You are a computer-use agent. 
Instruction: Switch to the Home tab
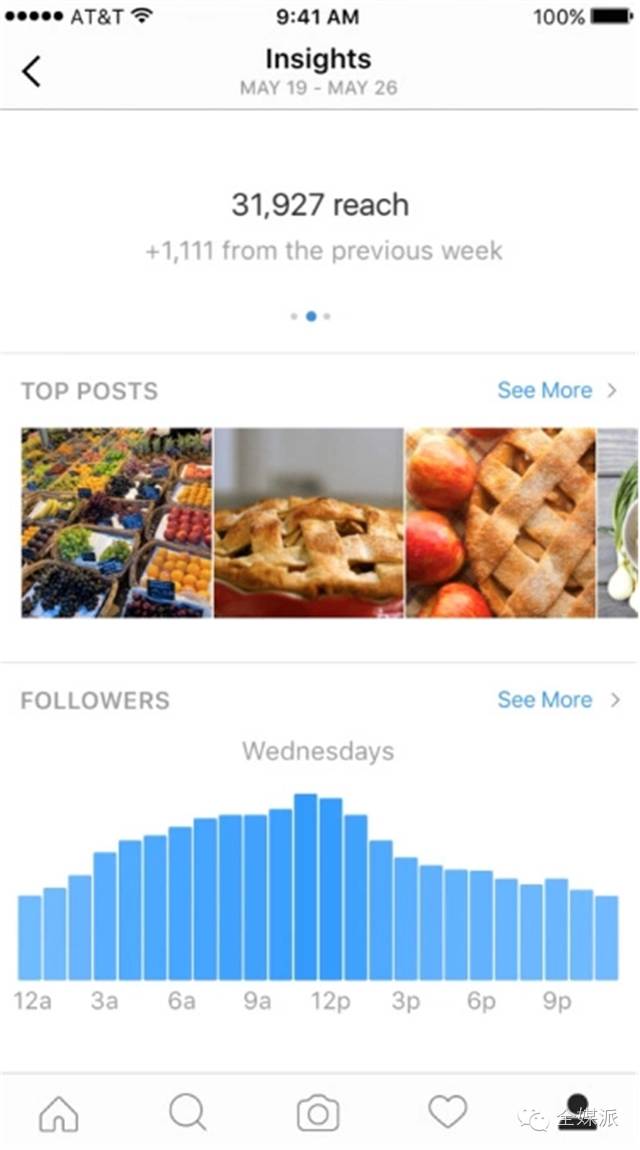59,1114
